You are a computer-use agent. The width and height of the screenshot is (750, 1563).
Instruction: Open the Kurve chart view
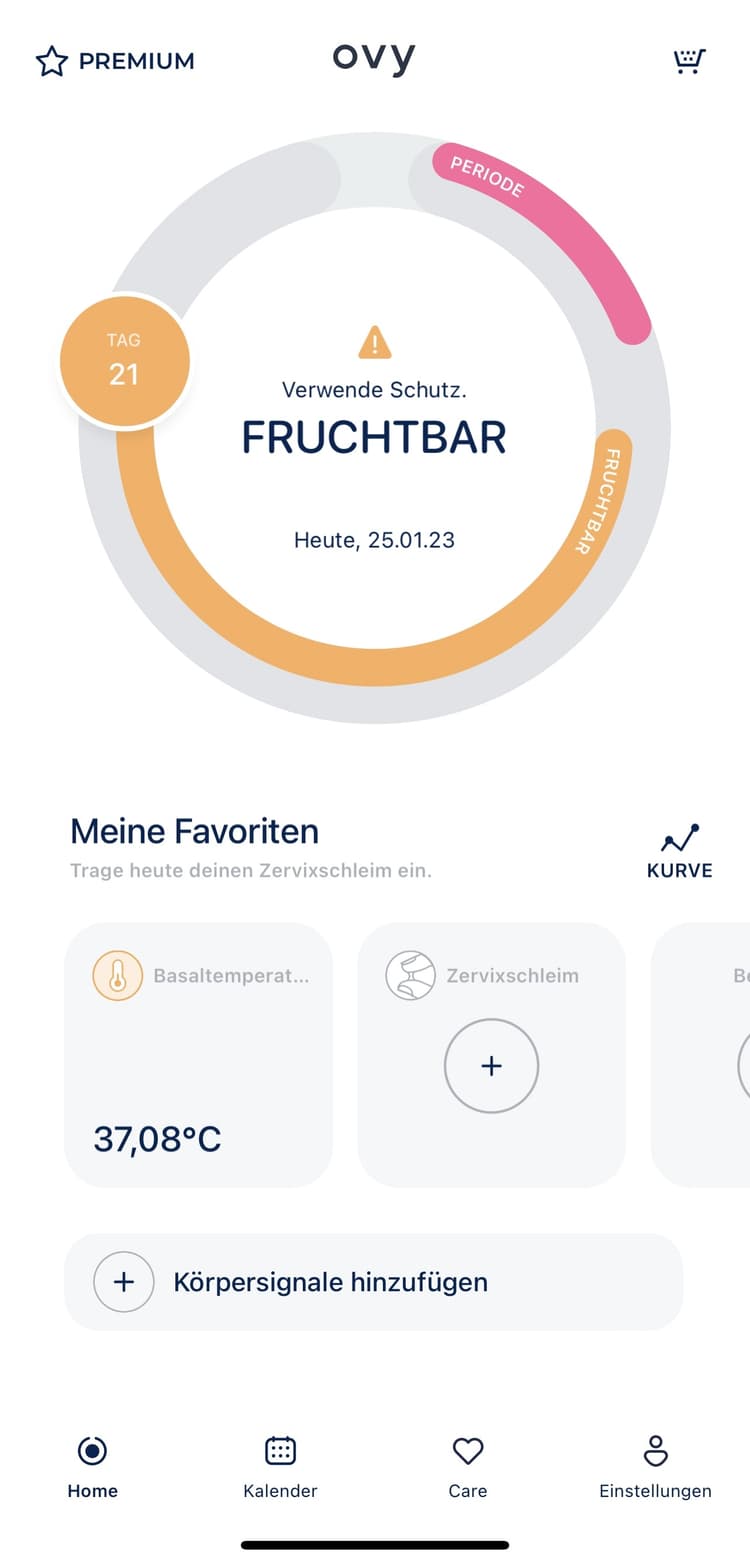pyautogui.click(x=679, y=852)
